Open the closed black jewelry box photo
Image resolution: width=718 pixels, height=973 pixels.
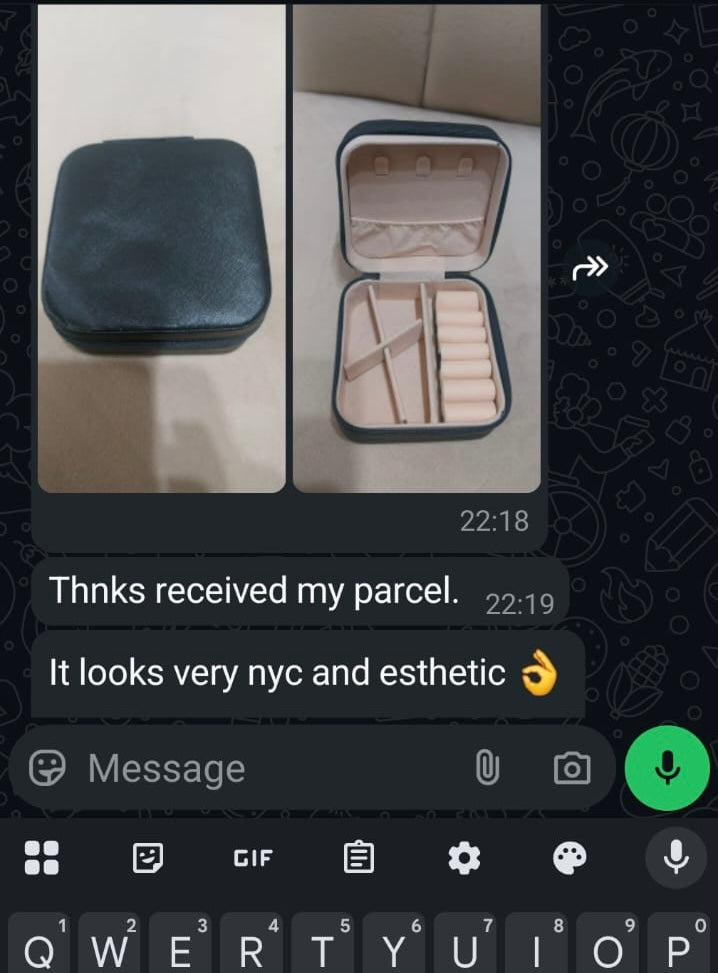[161, 250]
